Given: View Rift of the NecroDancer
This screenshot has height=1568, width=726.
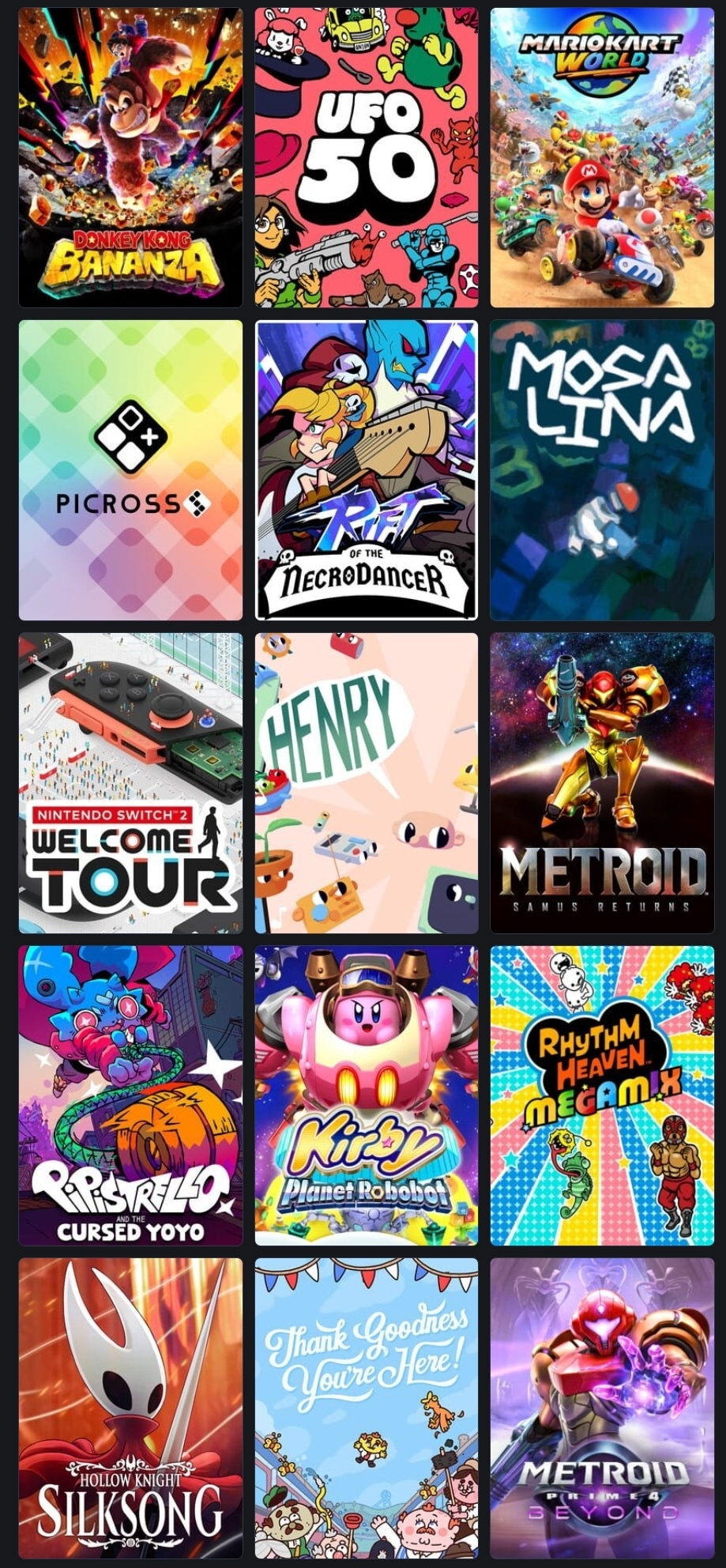Looking at the screenshot, I should 366,470.
